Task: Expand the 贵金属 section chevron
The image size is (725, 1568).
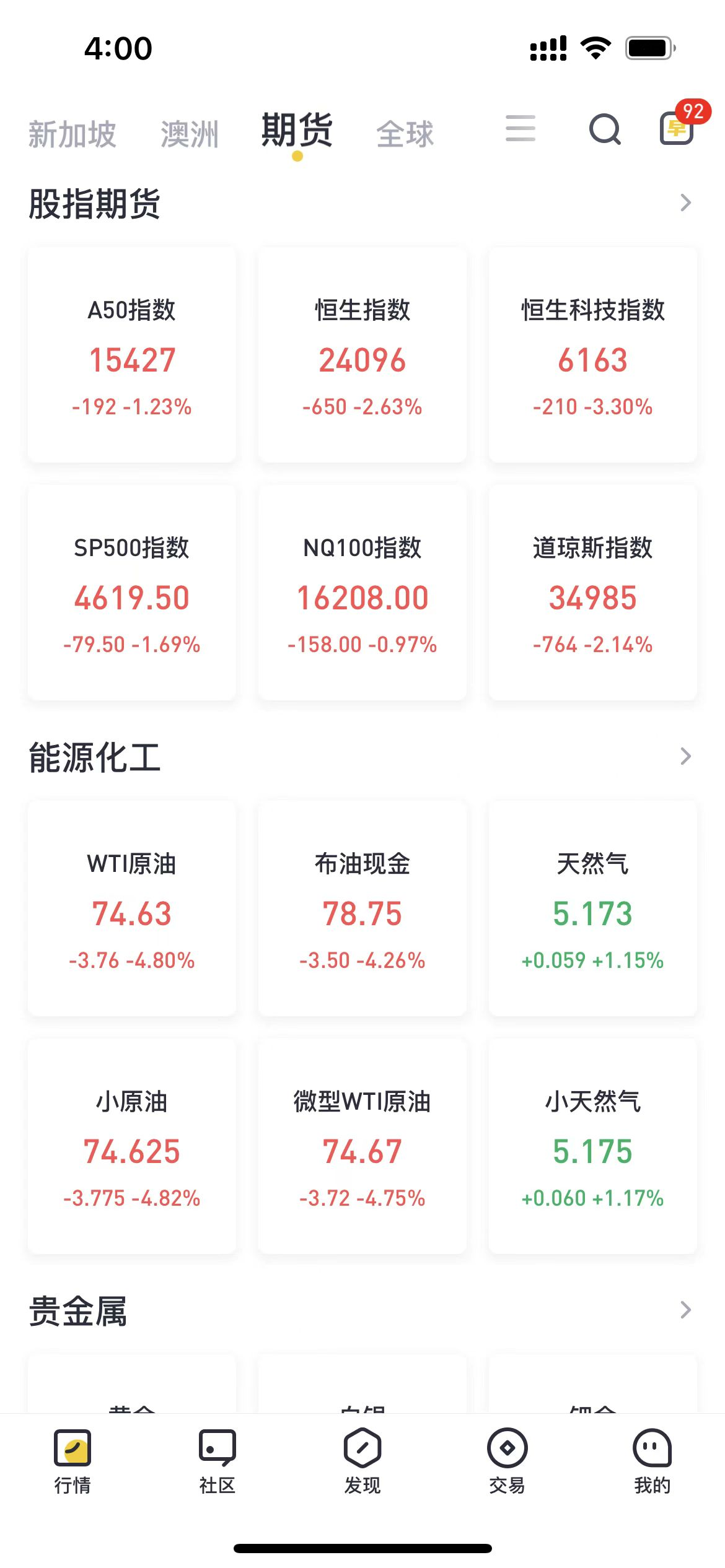Action: point(685,1308)
